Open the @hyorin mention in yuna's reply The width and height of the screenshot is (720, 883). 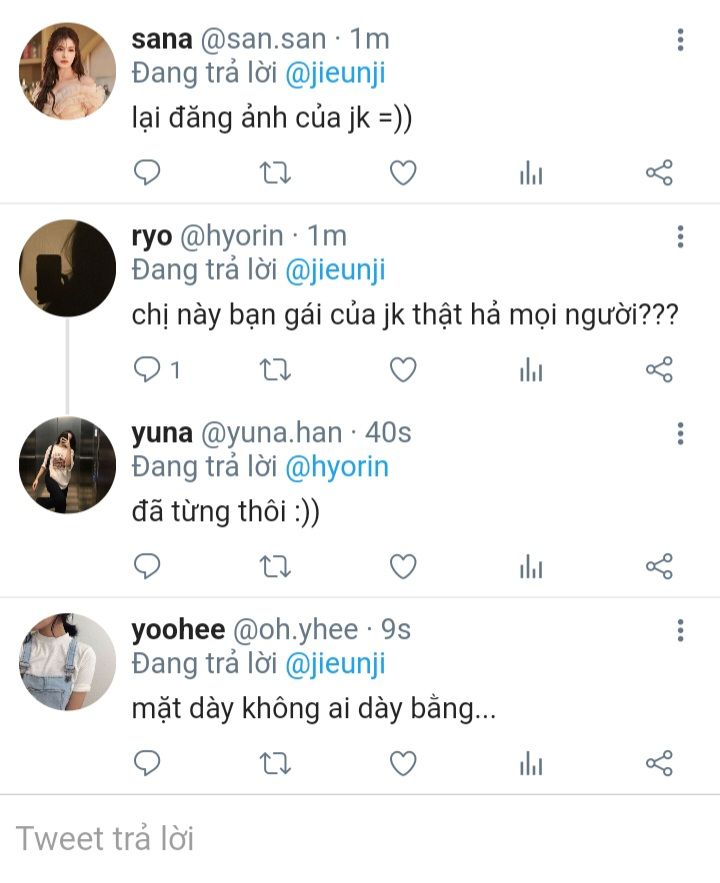(337, 467)
